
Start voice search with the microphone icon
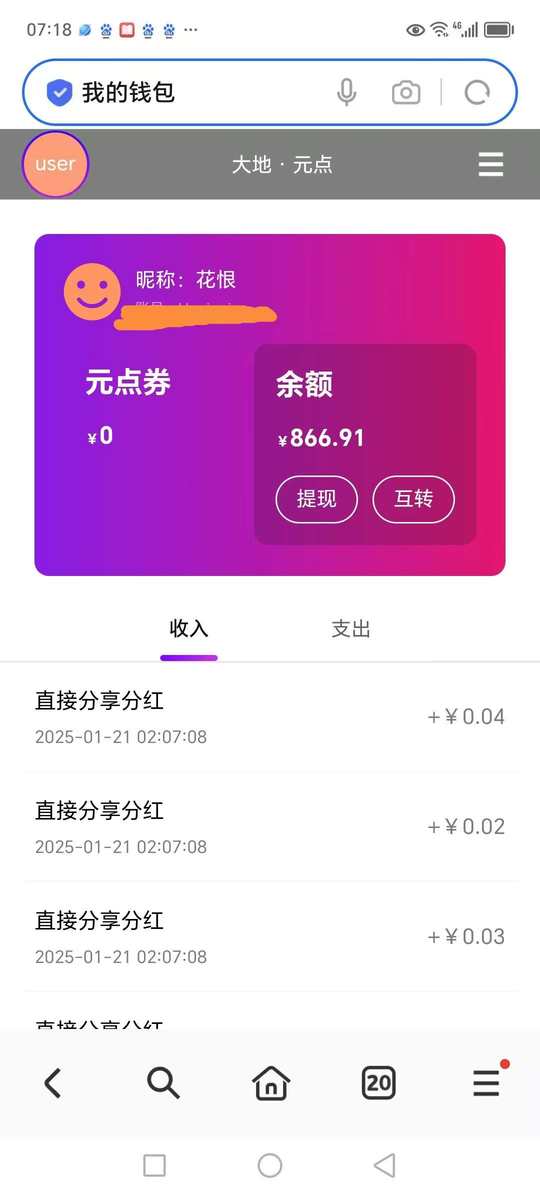click(x=347, y=92)
